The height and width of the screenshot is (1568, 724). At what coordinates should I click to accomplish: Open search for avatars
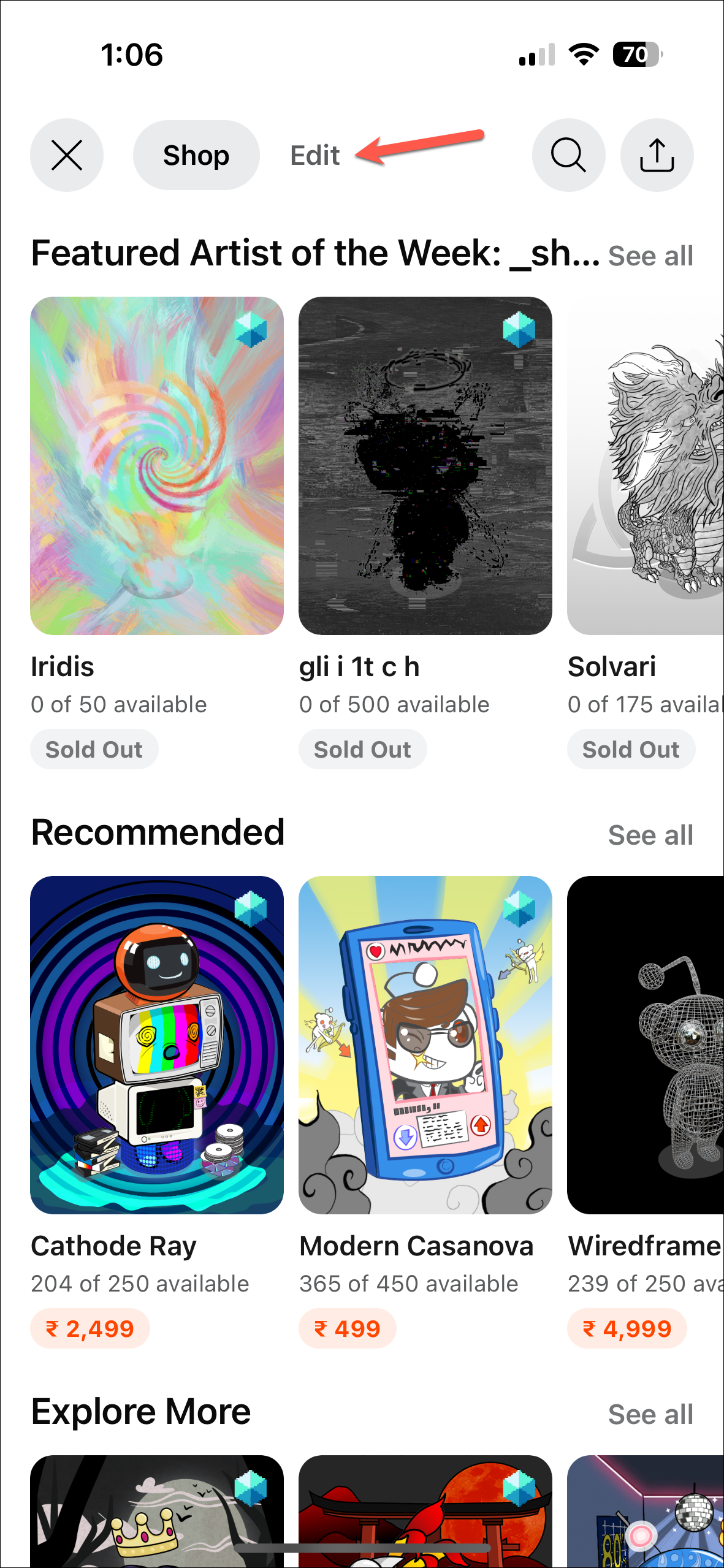click(x=568, y=155)
